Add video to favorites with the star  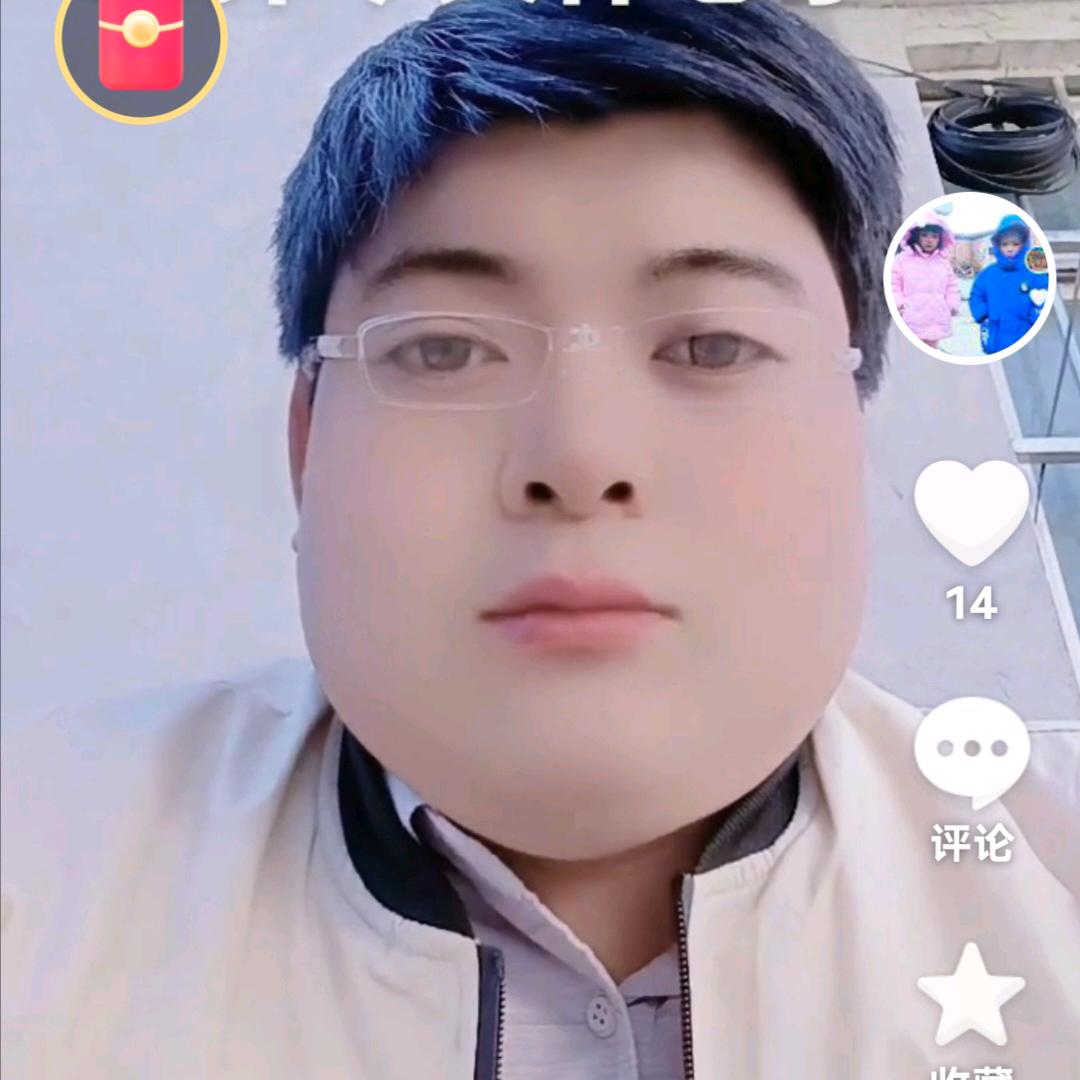point(971,995)
